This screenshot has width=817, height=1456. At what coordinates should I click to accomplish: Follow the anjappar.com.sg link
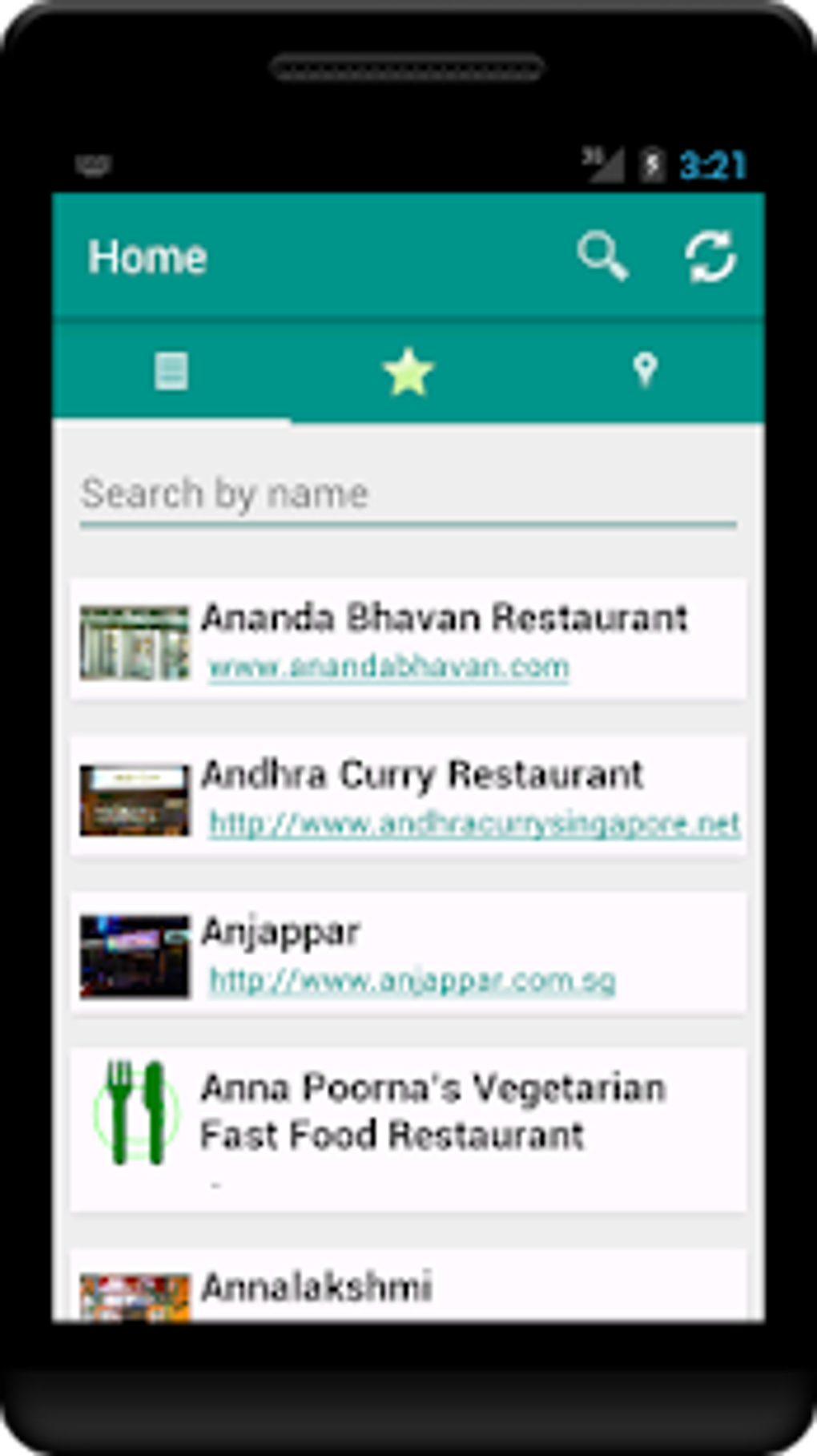pyautogui.click(x=412, y=981)
